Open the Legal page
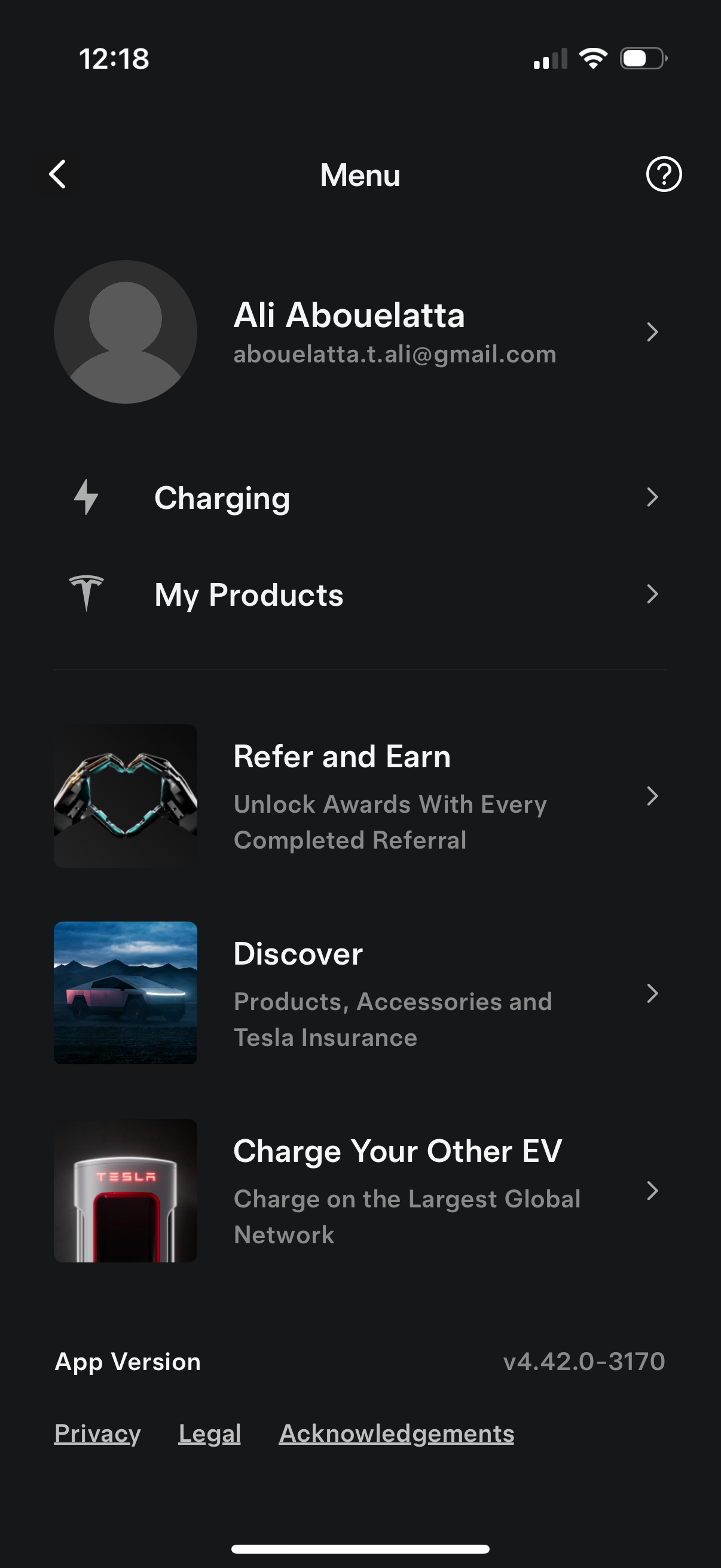The height and width of the screenshot is (1568, 721). 210,1433
